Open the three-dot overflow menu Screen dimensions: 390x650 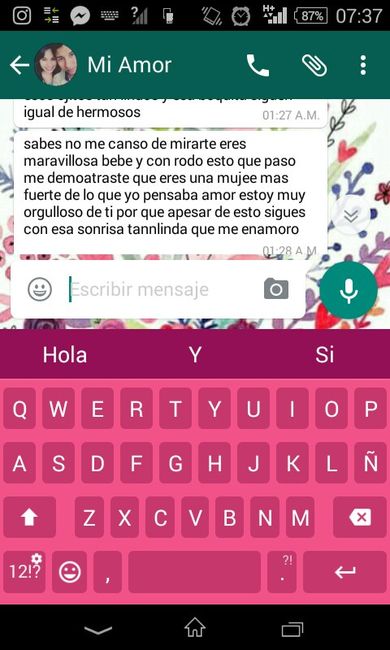tap(363, 65)
